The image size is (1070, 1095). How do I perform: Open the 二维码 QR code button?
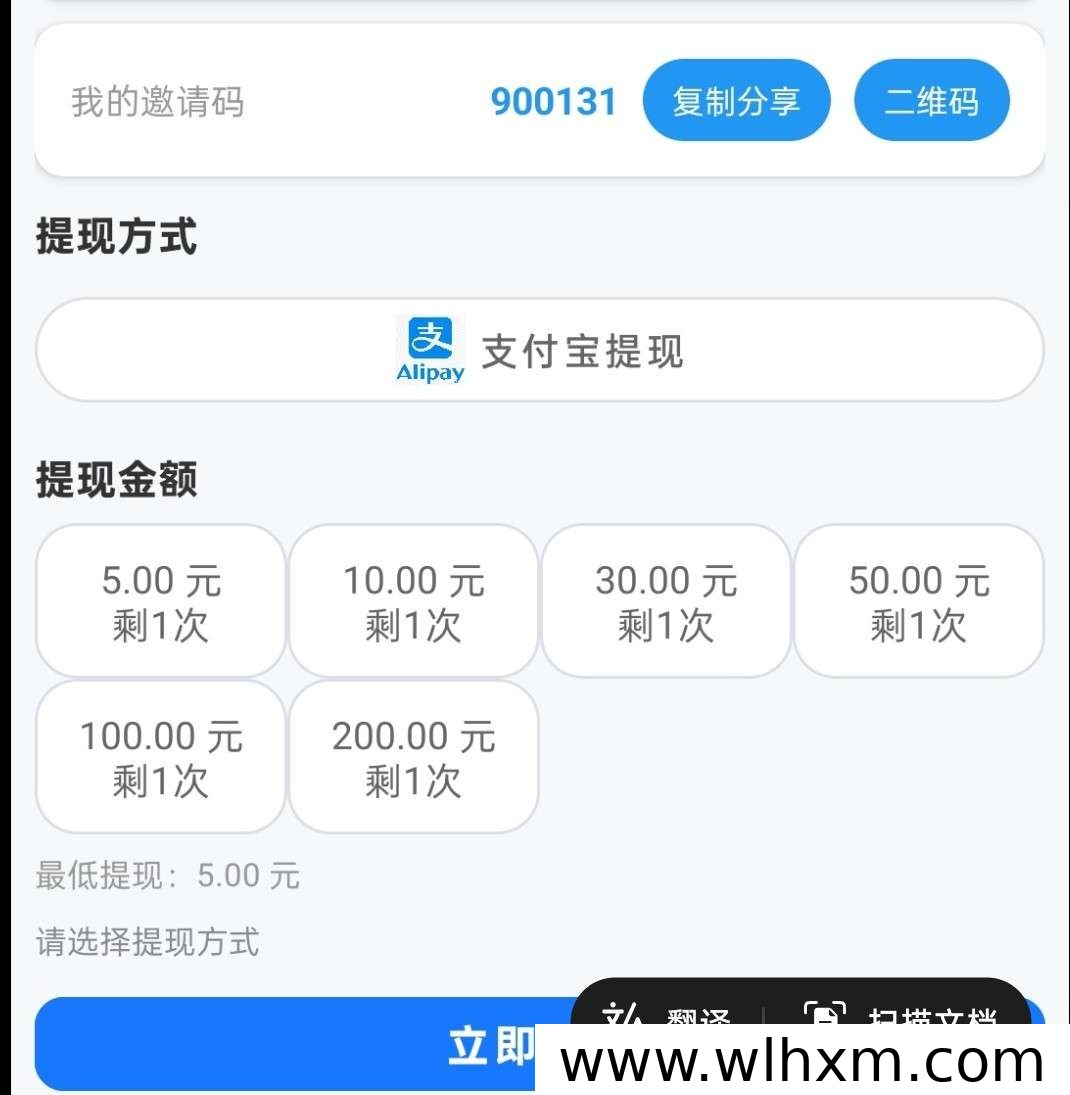click(x=931, y=100)
